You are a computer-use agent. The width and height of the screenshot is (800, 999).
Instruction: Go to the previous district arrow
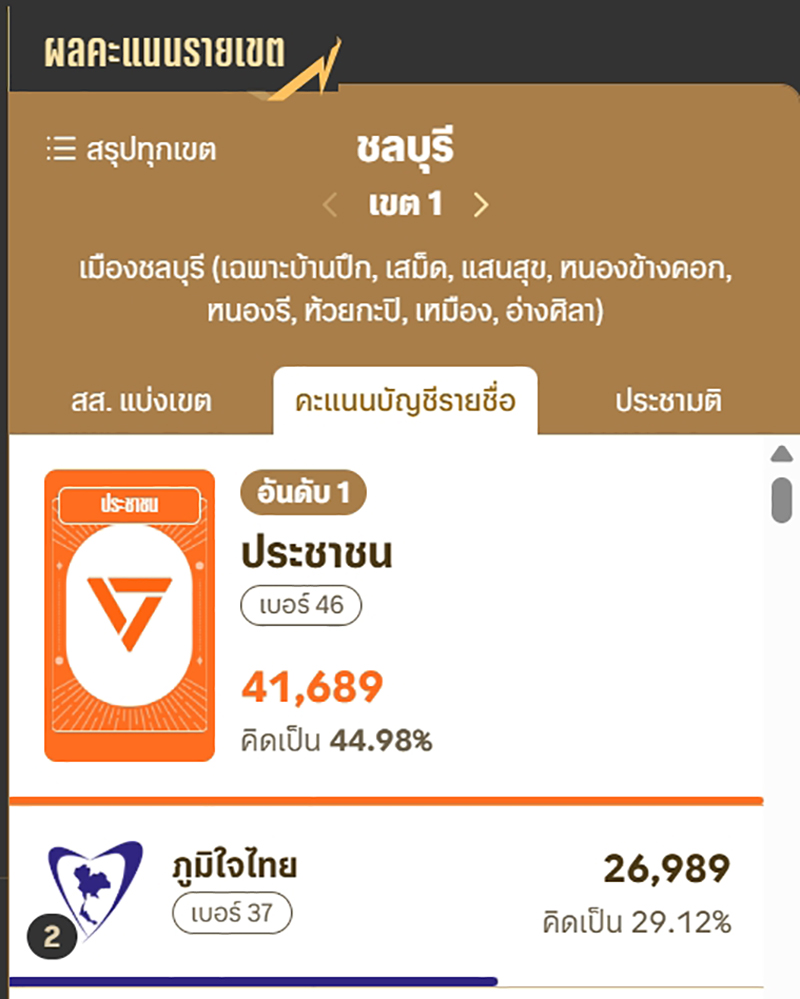(331, 205)
